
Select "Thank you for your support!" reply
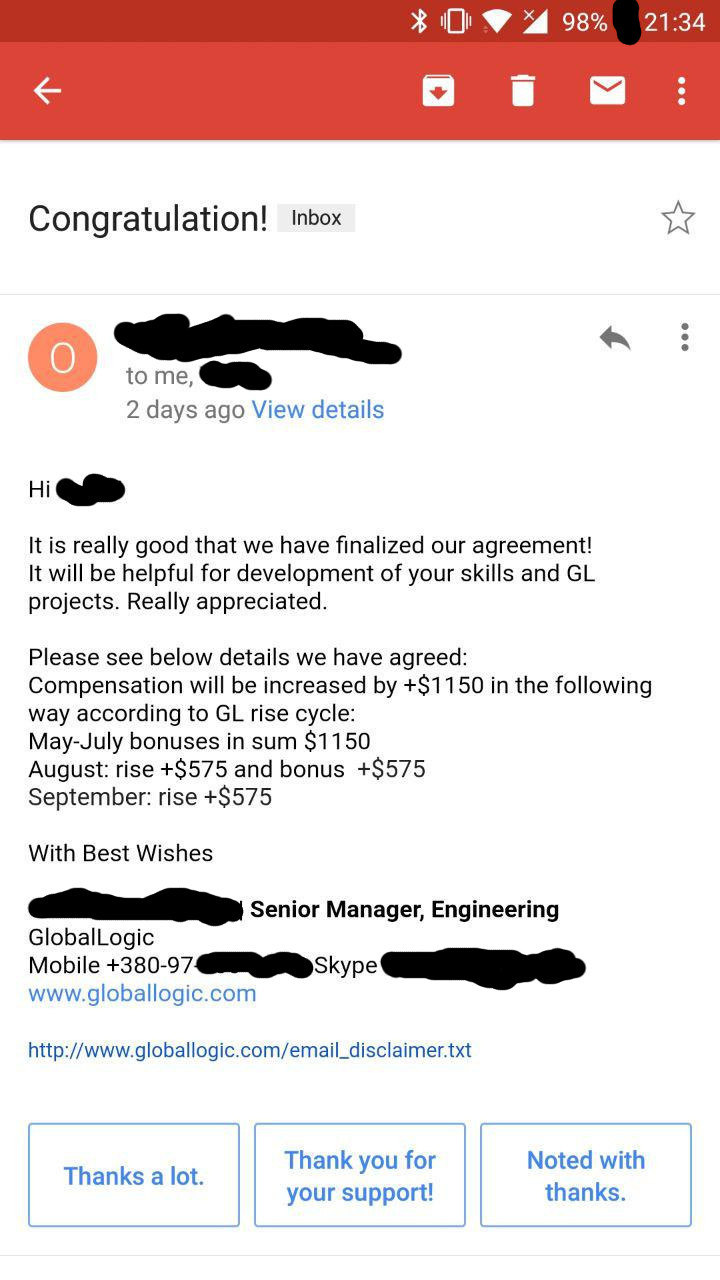point(360,1175)
